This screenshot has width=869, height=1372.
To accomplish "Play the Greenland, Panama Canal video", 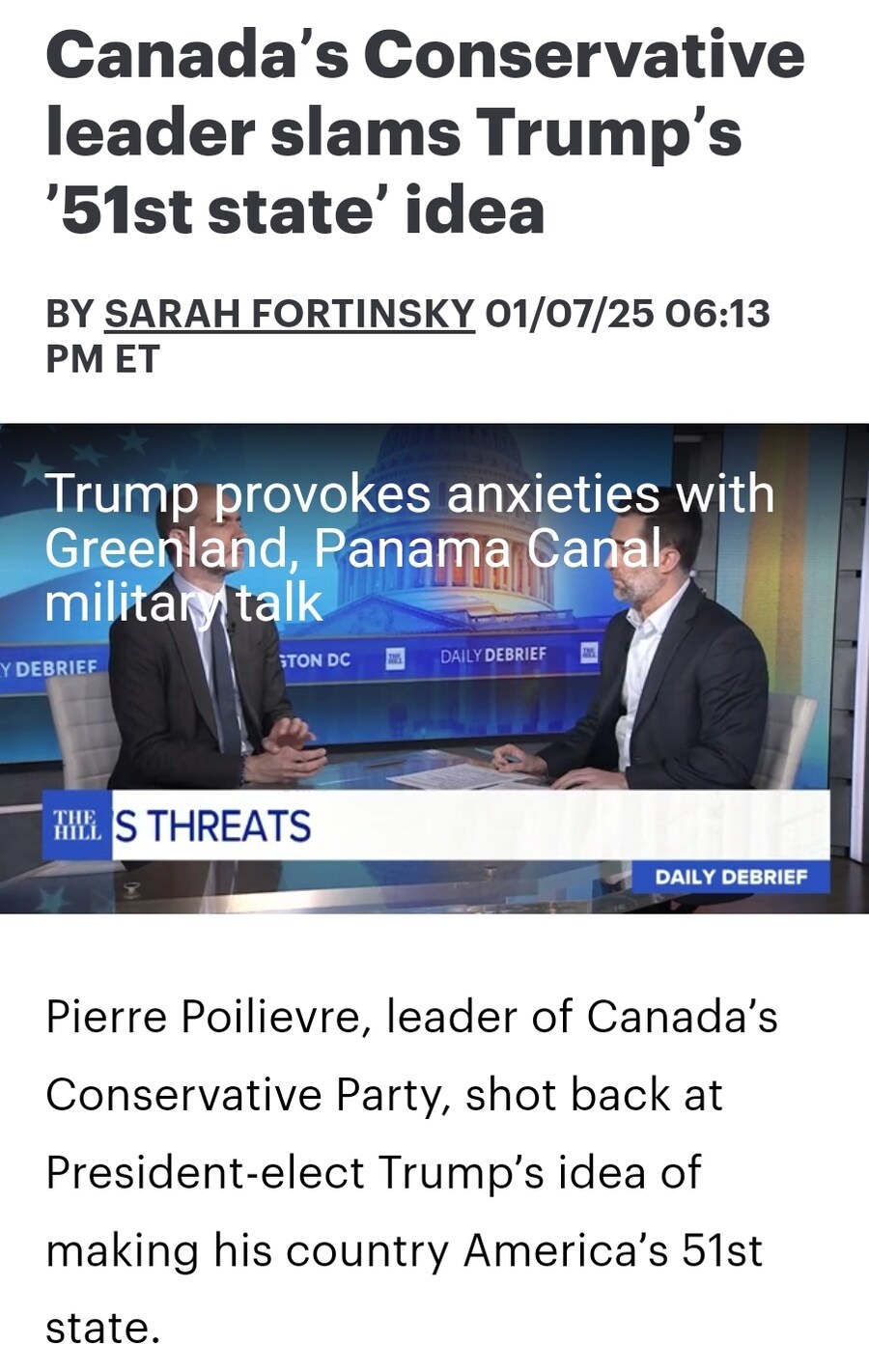I will pos(434,668).
